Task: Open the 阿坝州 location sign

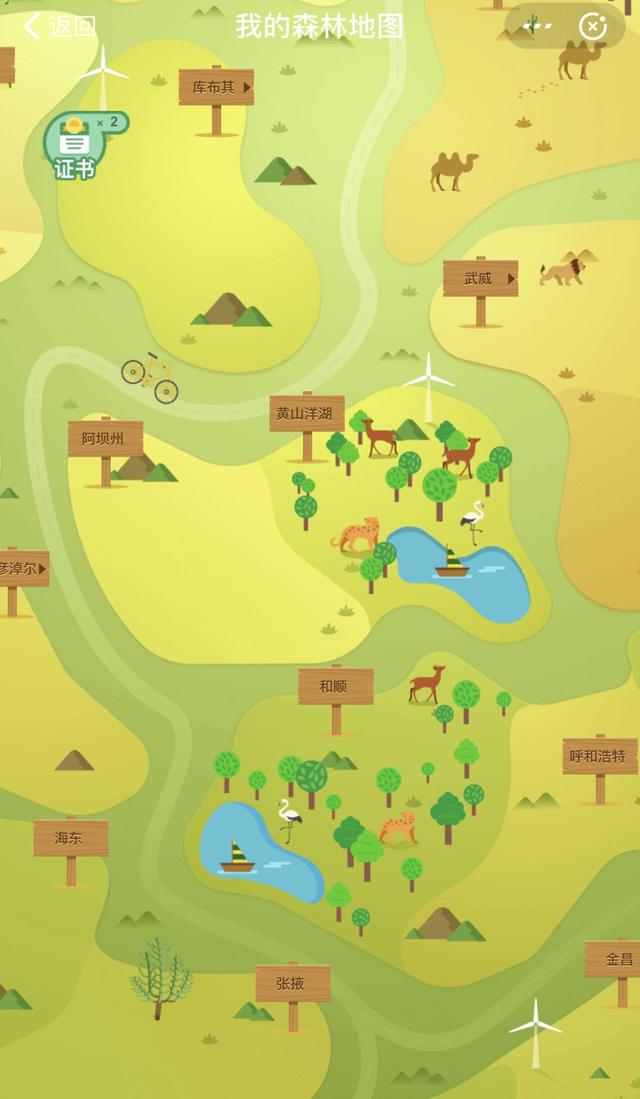Action: [105, 439]
